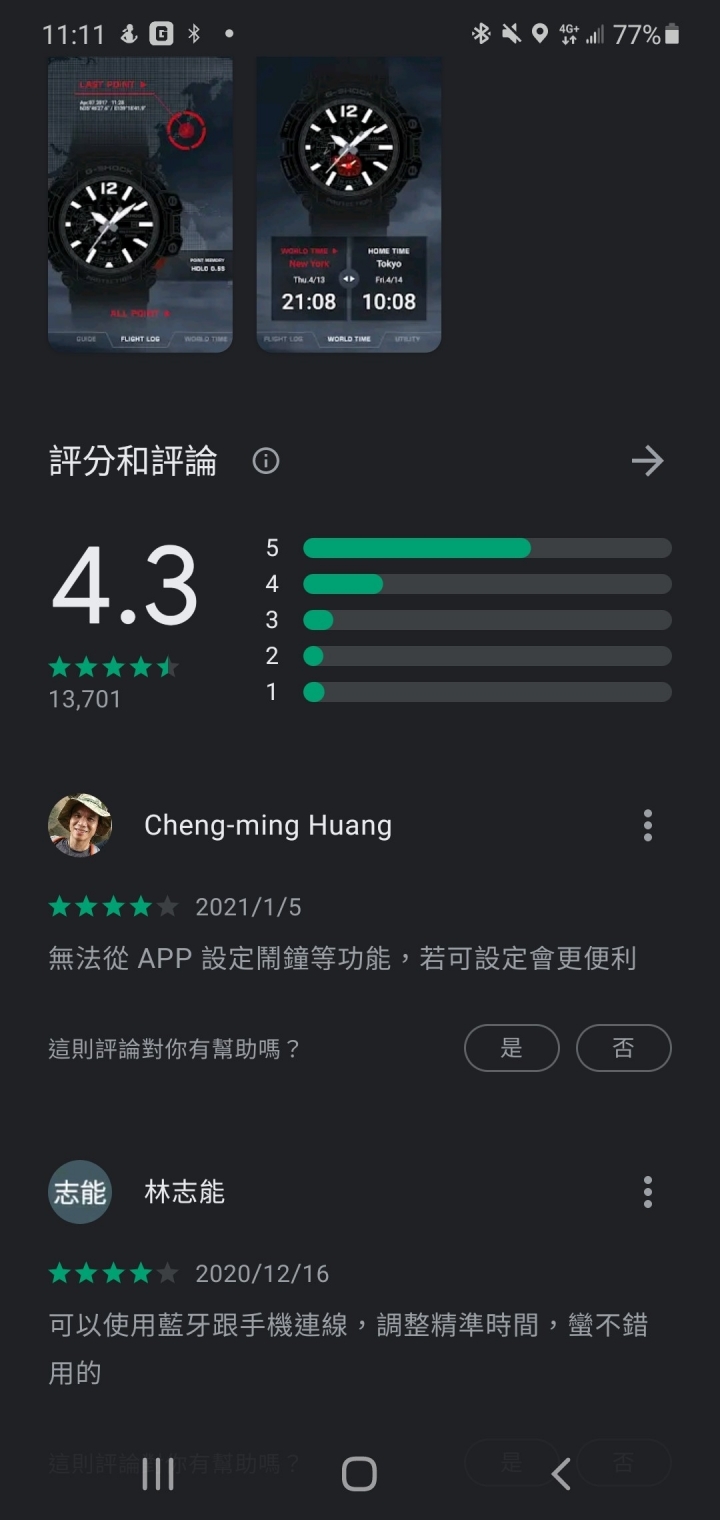Open options menu for Cheng-ming Huang's review
This screenshot has width=720, height=1520.
click(x=648, y=826)
